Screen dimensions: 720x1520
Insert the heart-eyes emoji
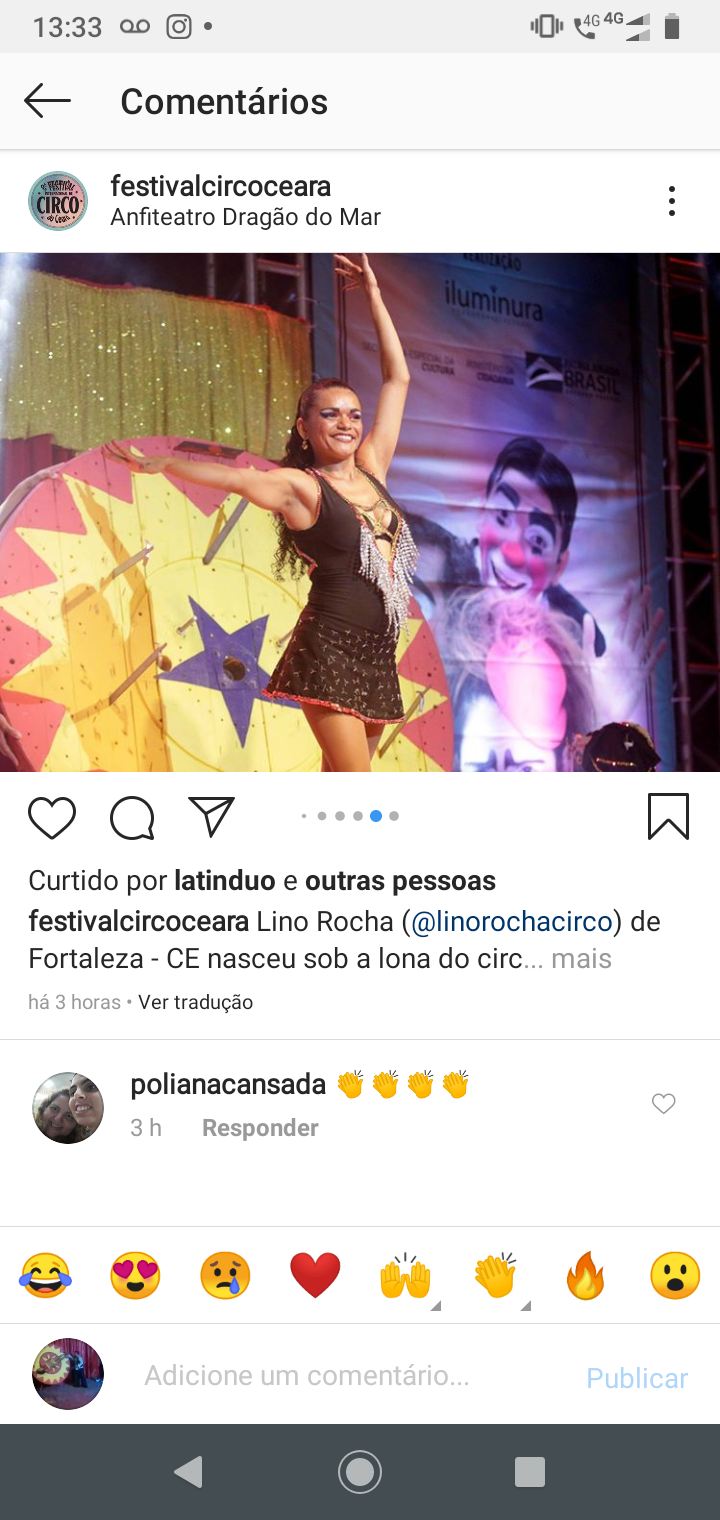135,1276
